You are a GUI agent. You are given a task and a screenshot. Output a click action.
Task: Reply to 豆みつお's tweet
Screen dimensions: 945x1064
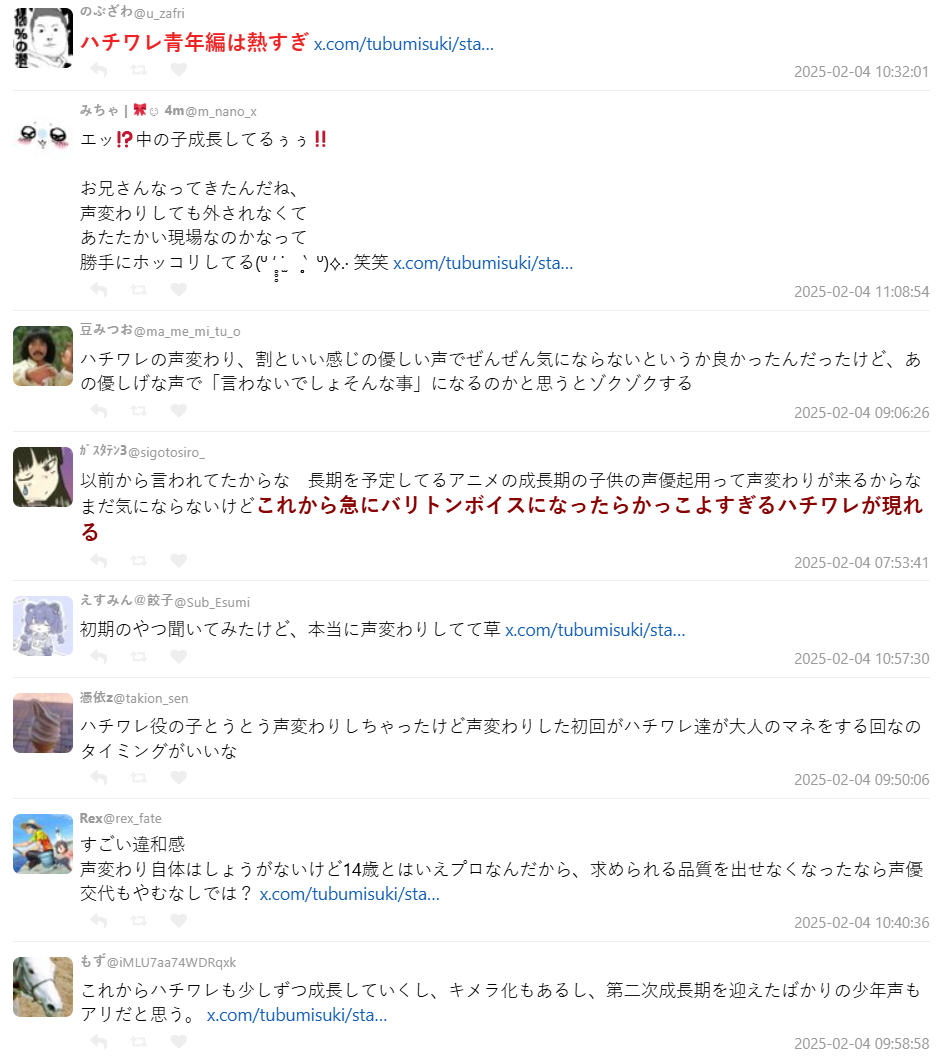pos(99,411)
